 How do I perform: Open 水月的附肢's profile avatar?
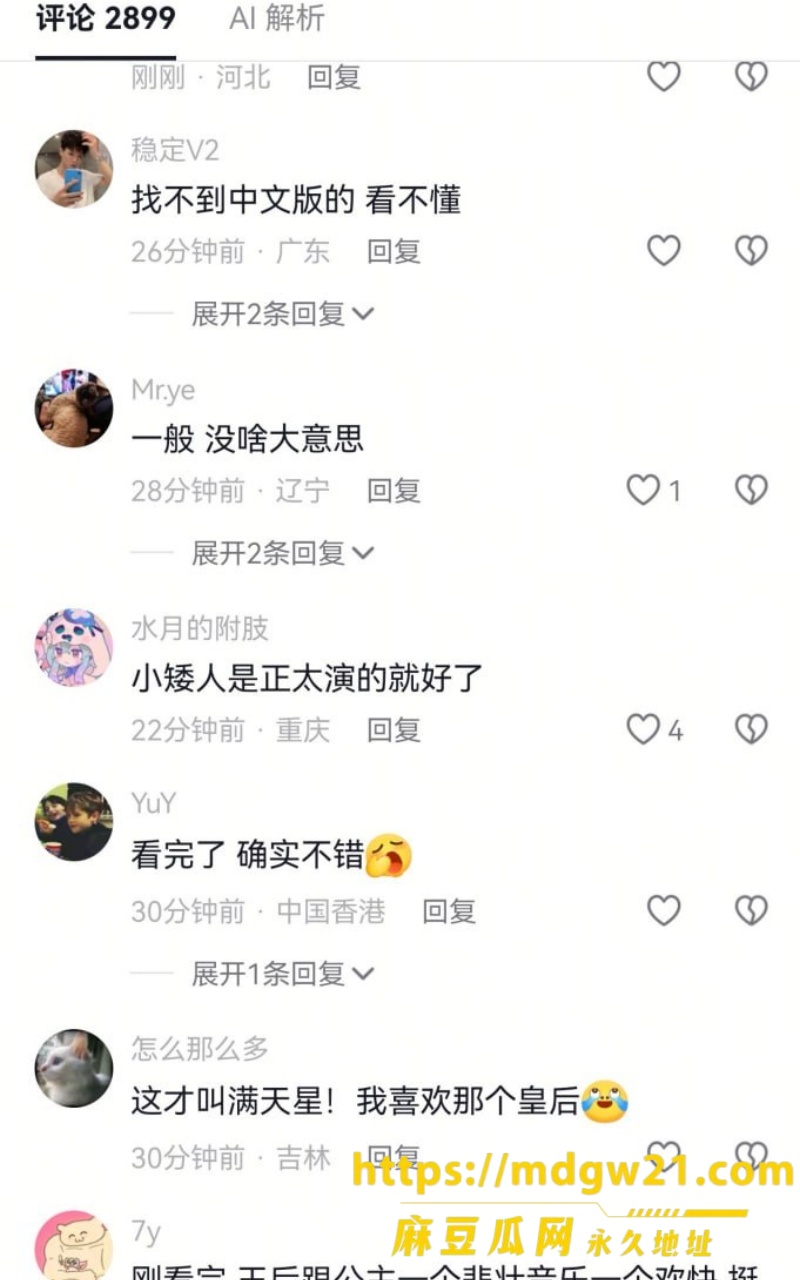pyautogui.click(x=74, y=648)
